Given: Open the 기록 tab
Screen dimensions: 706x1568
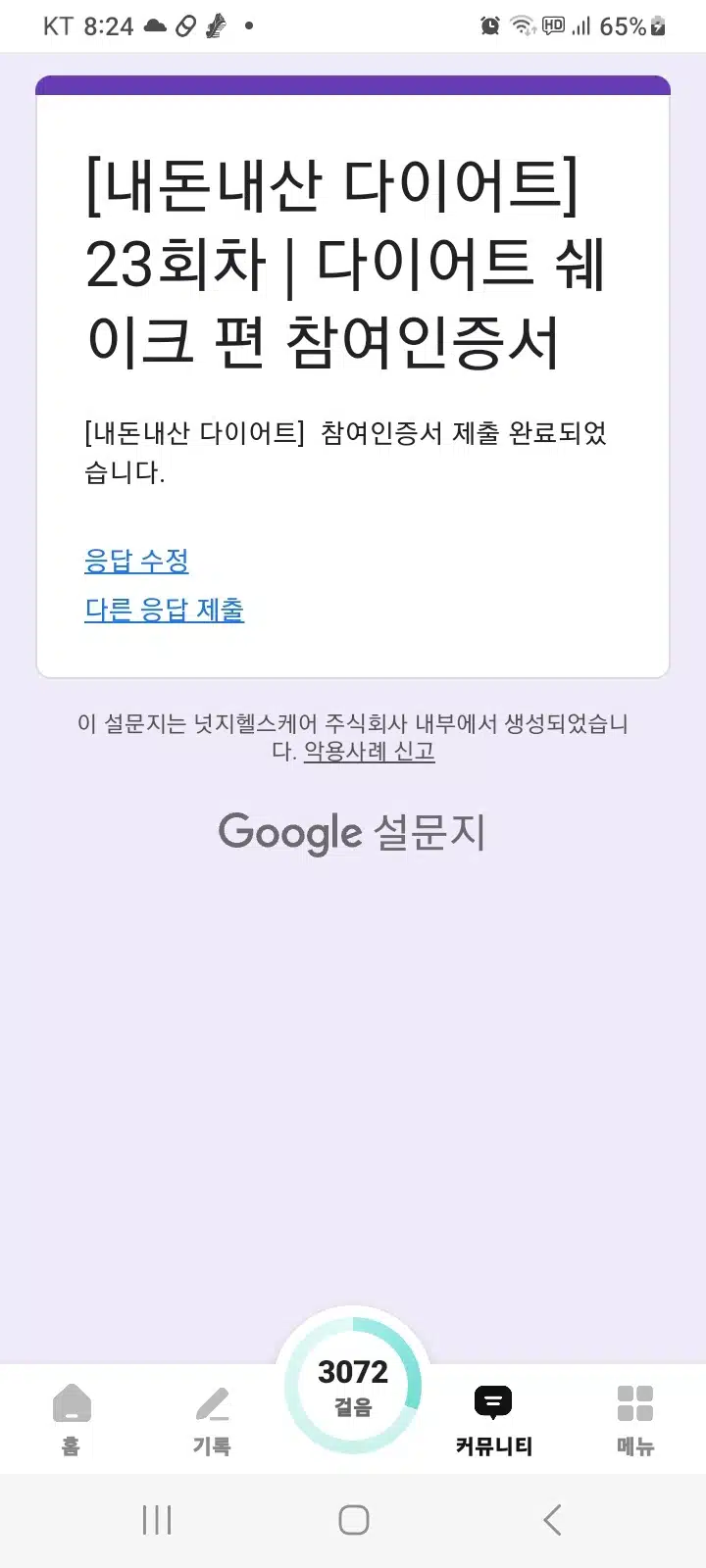Looking at the screenshot, I should 212,1419.
